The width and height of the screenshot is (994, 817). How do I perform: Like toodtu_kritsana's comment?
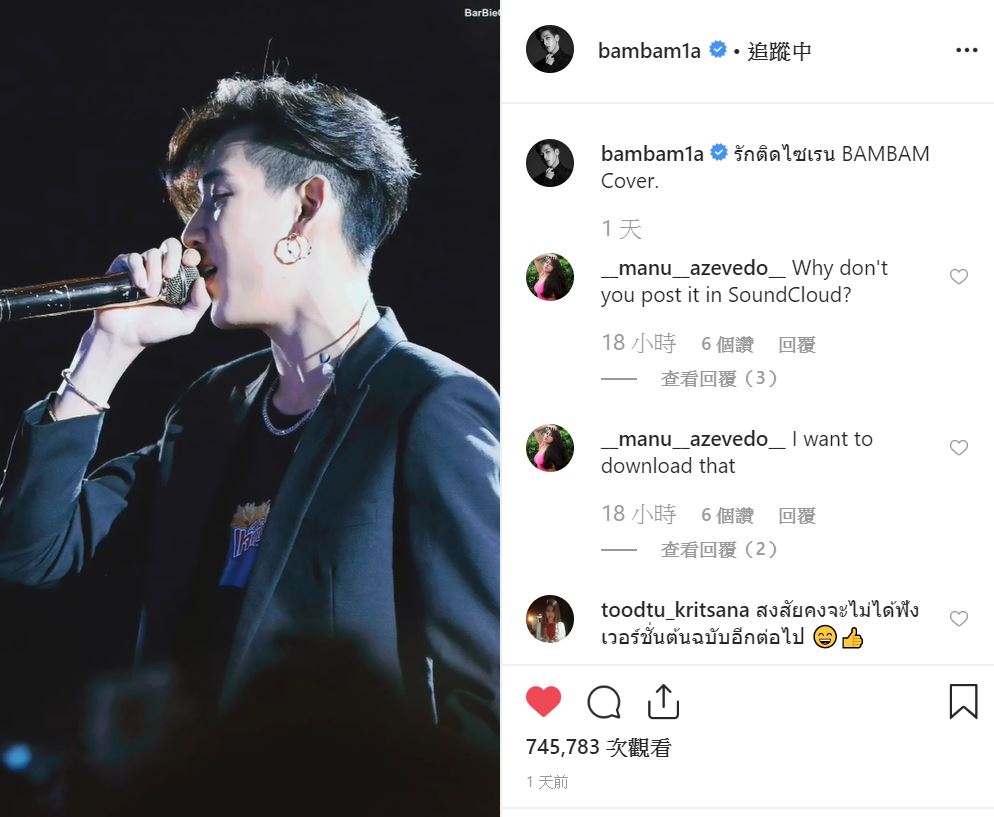tap(958, 619)
